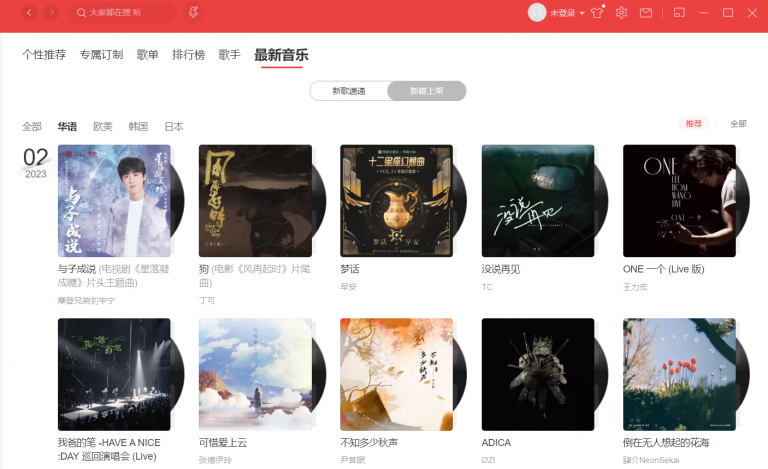
Task: Switch to the 歌手 tab
Action: (x=229, y=55)
